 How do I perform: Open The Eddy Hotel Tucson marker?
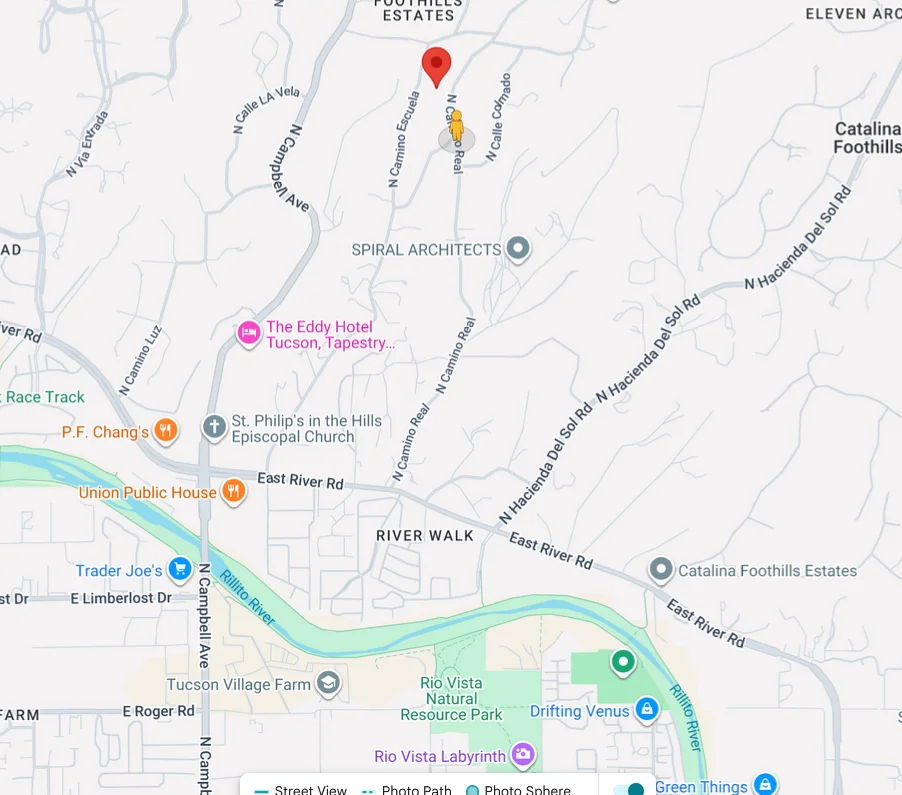(x=249, y=333)
